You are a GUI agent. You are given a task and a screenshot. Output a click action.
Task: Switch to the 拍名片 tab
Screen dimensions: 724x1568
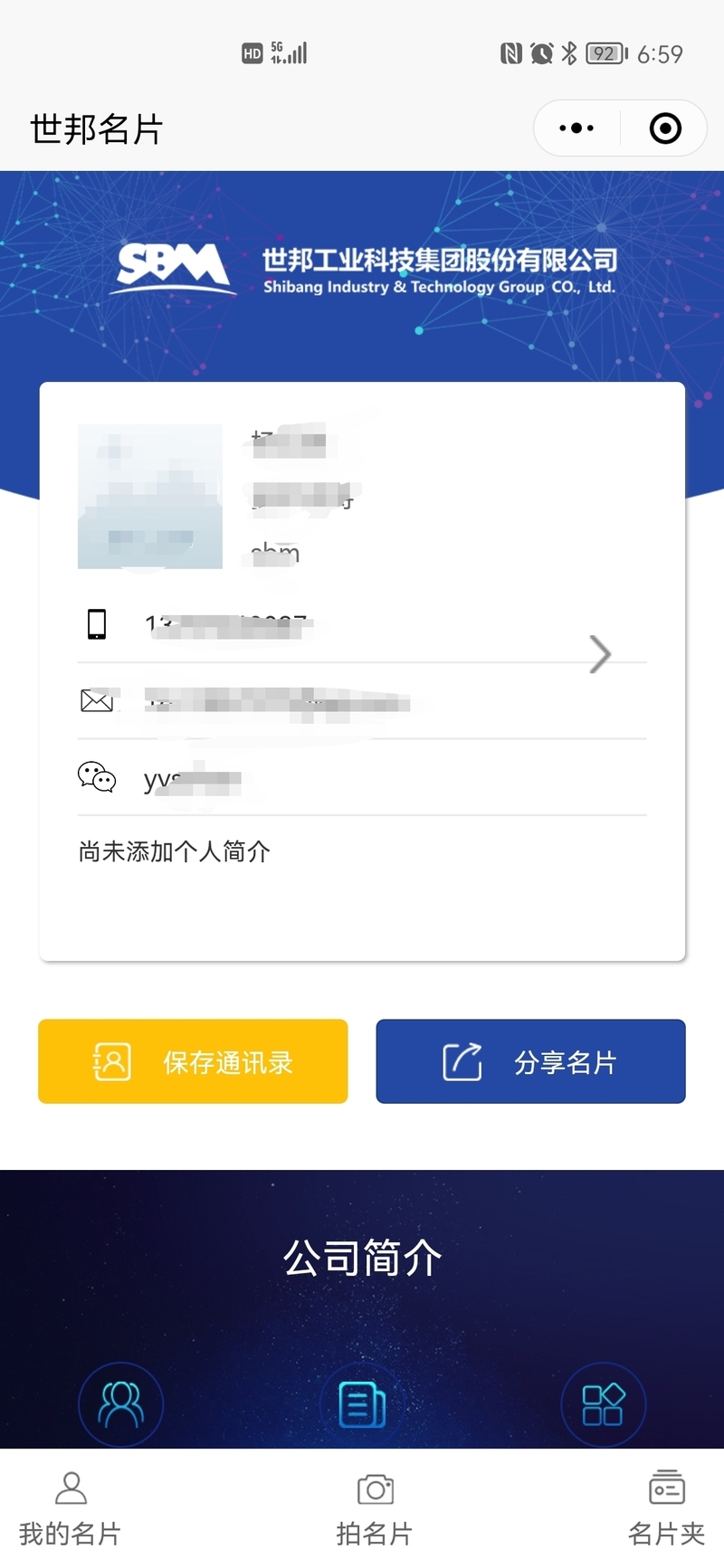[x=374, y=1506]
